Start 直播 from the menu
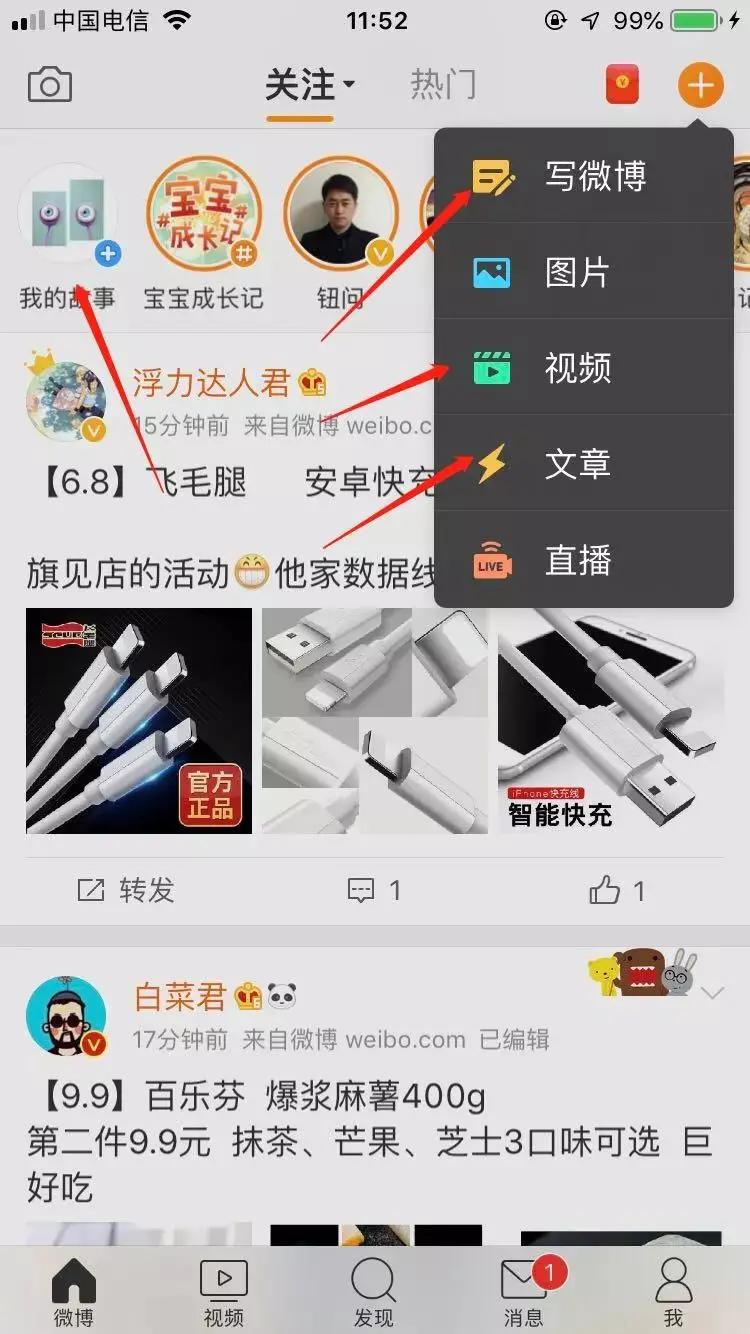 [x=584, y=561]
